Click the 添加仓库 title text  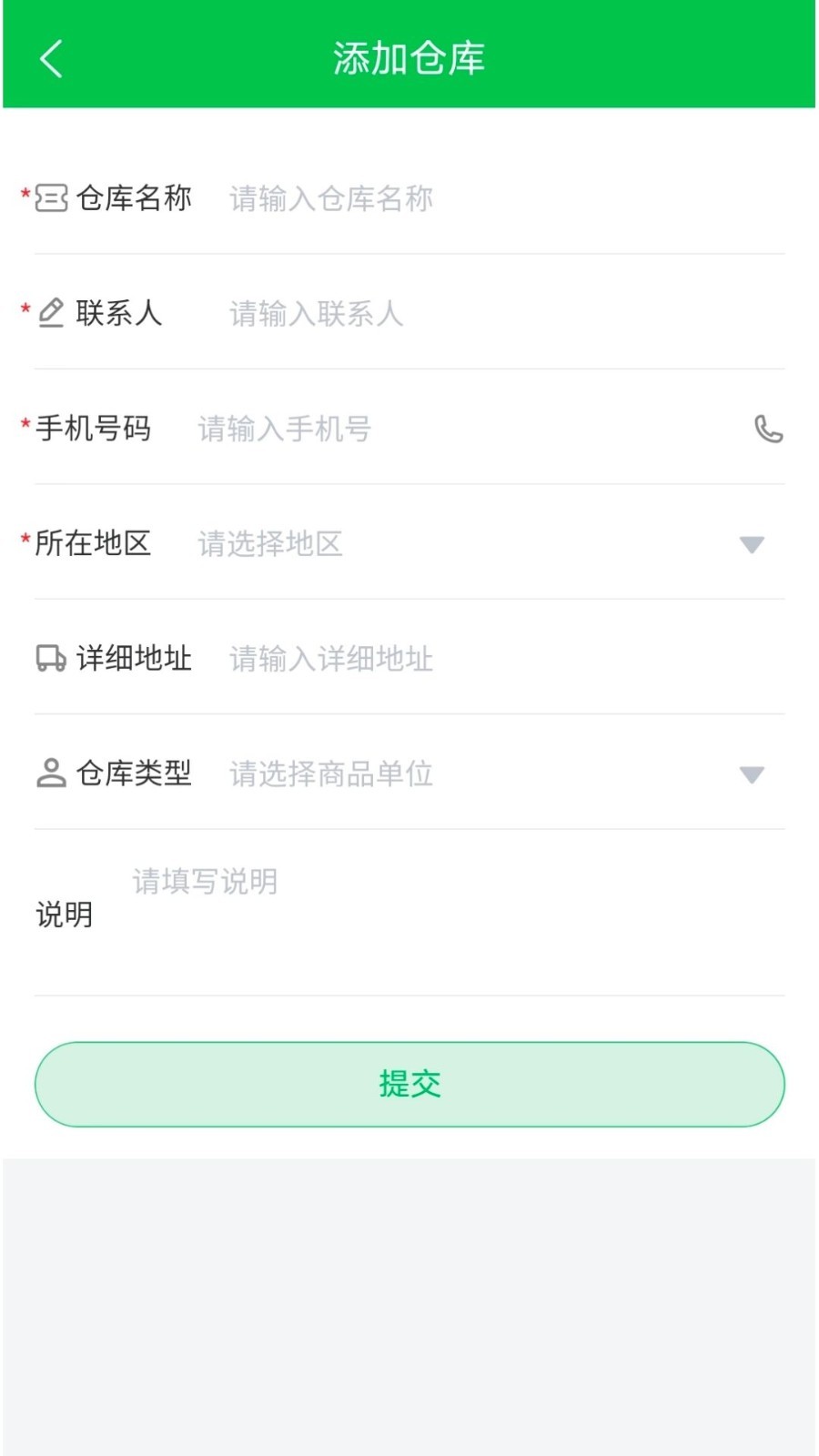[x=409, y=57]
